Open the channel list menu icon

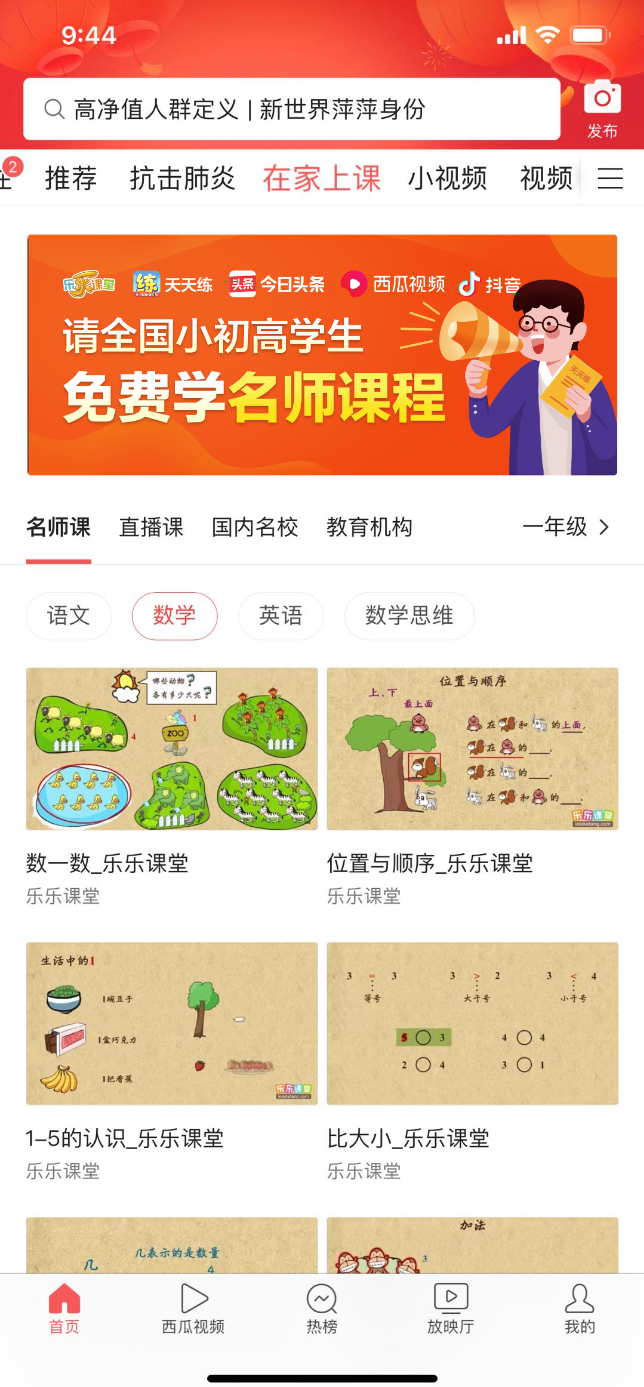click(x=610, y=178)
